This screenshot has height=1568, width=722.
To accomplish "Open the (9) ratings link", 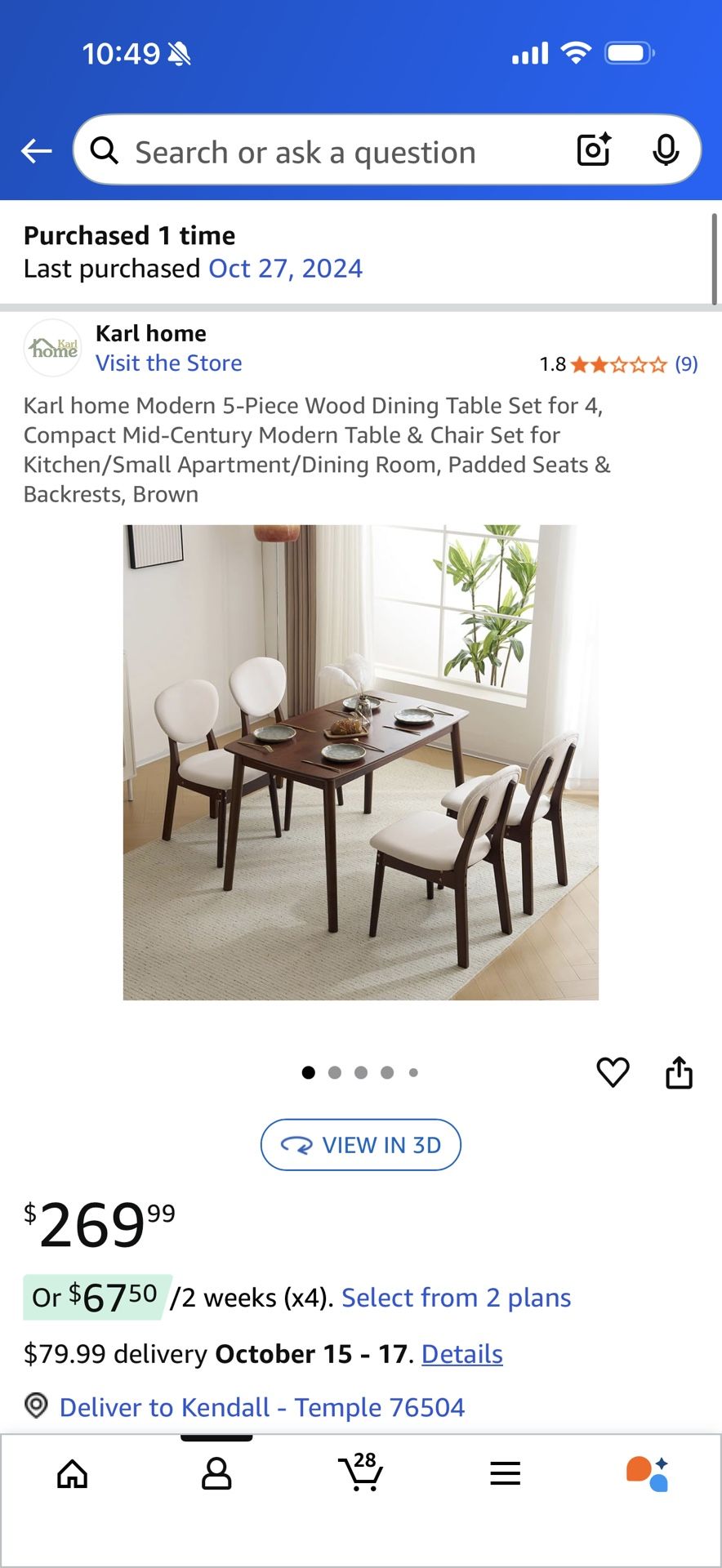I will (x=686, y=364).
